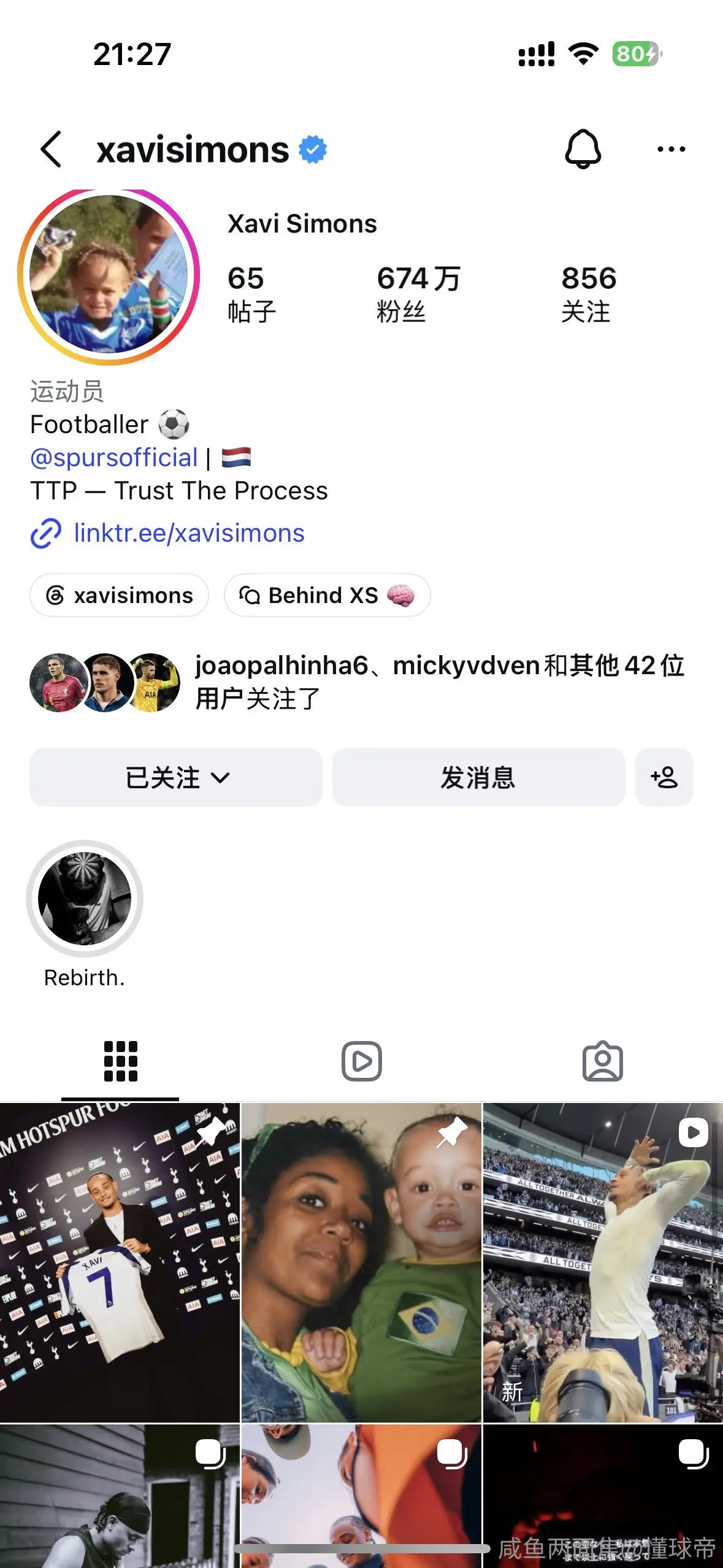The image size is (723, 1568).
Task: Open the @spursofficial mention link
Action: 114,458
